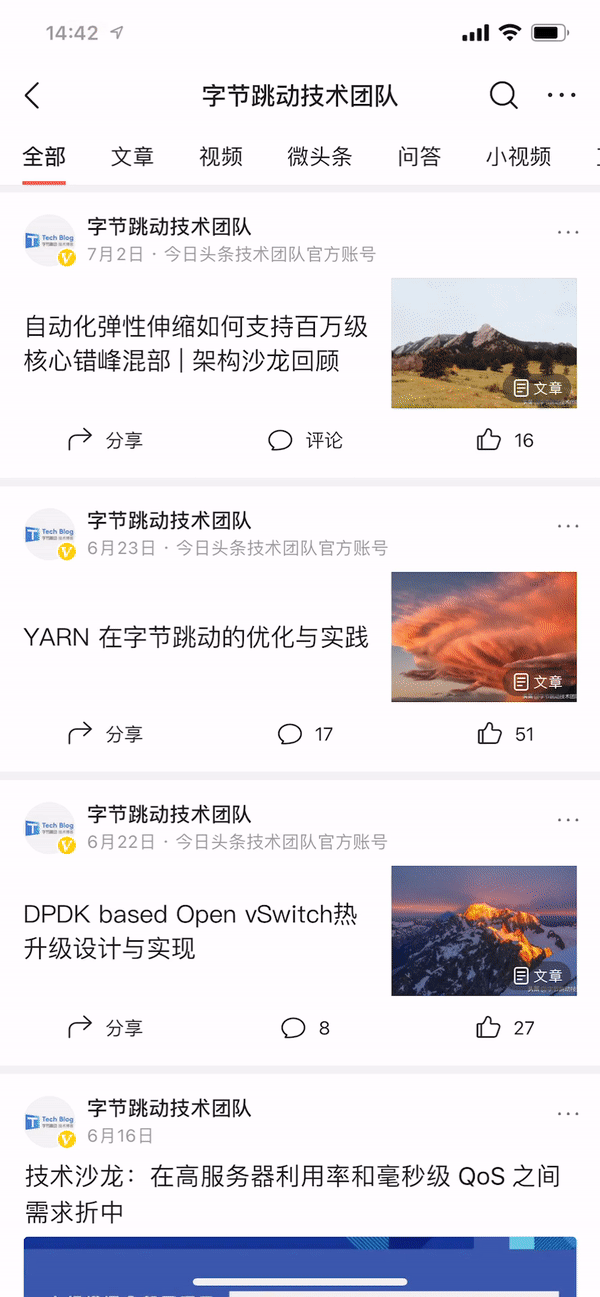Screen dimensions: 600x1297
Task: Like the DPDK Open vSwitch article
Action: coord(505,1028)
